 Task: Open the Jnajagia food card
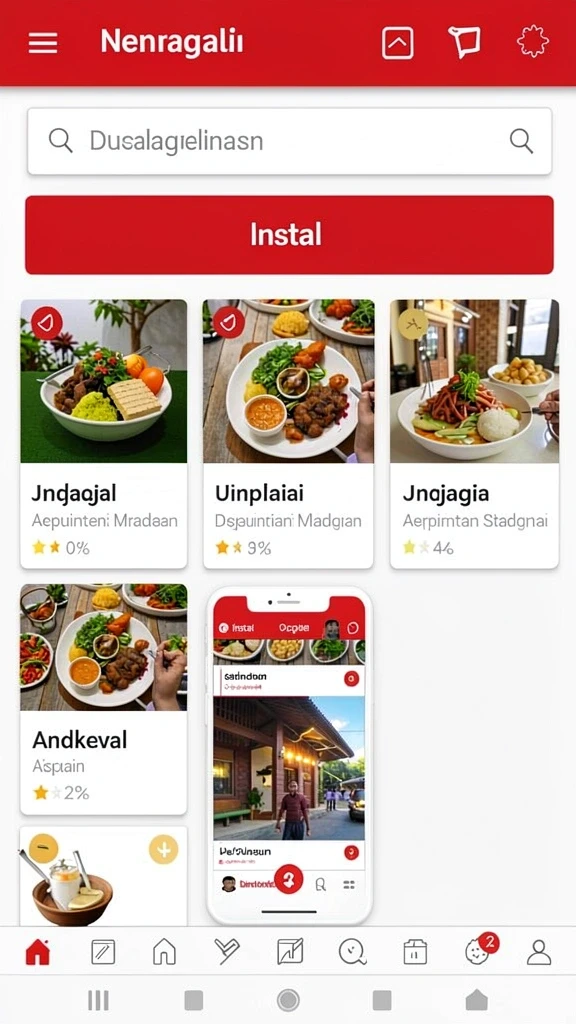475,434
